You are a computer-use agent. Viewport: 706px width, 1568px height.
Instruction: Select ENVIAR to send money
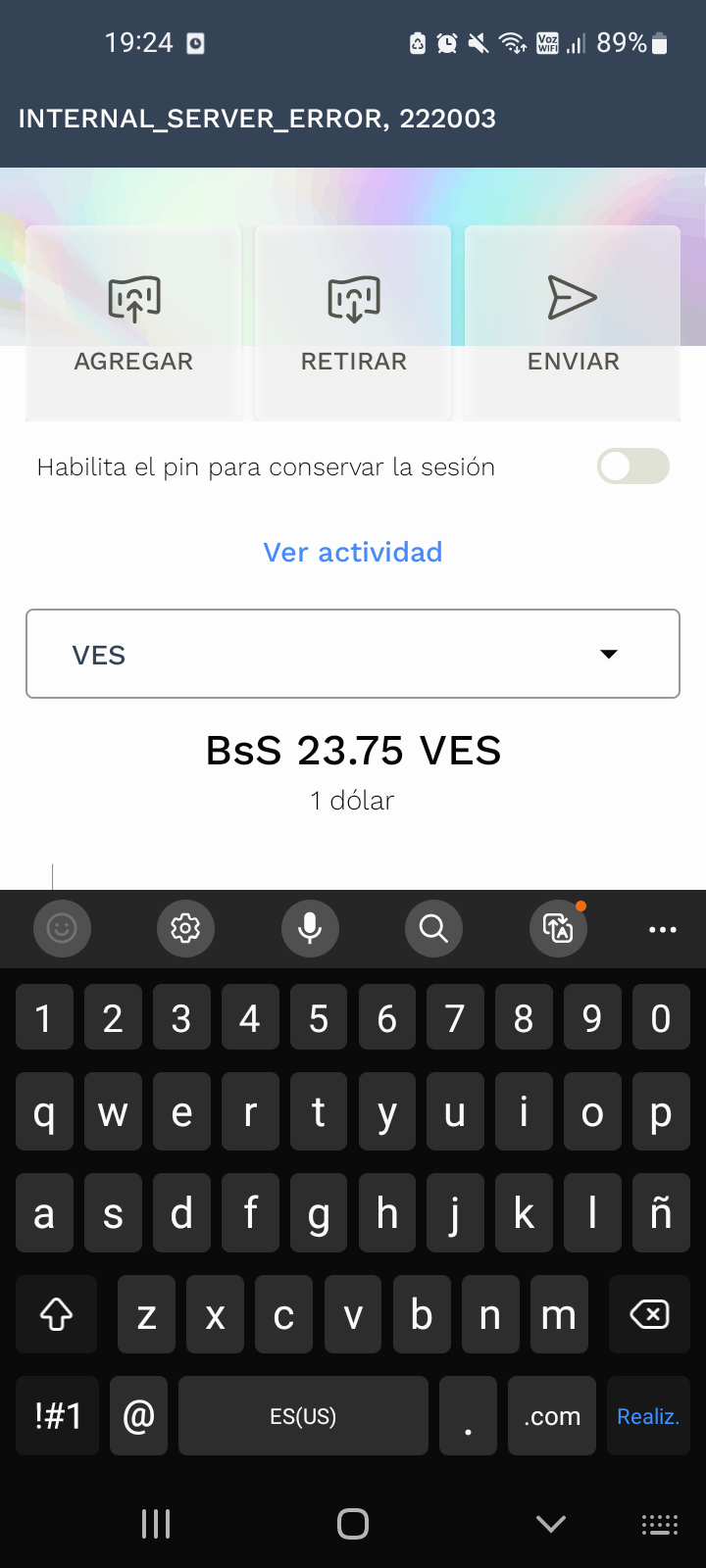573,323
